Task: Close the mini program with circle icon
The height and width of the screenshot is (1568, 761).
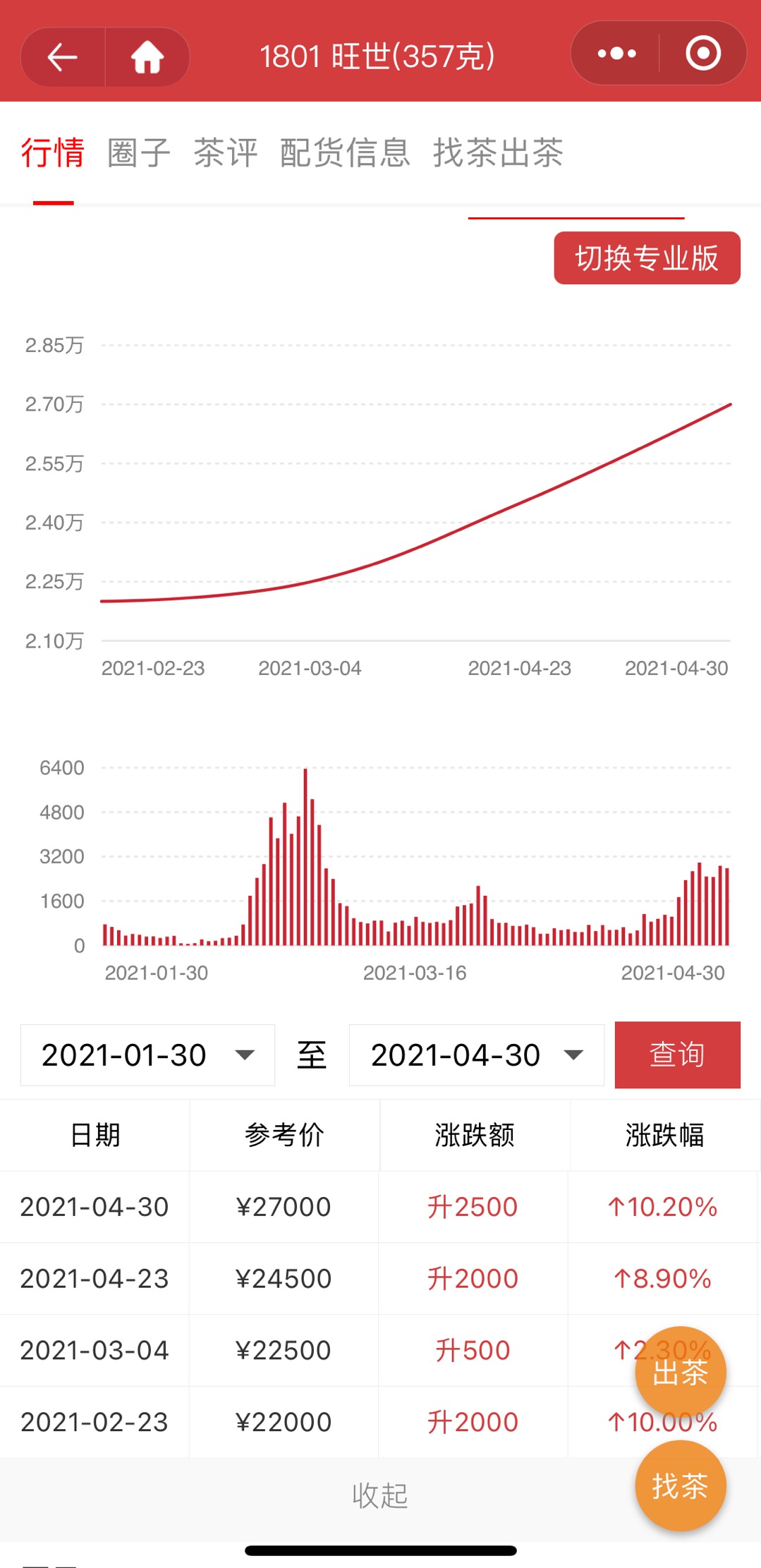Action: click(x=702, y=54)
